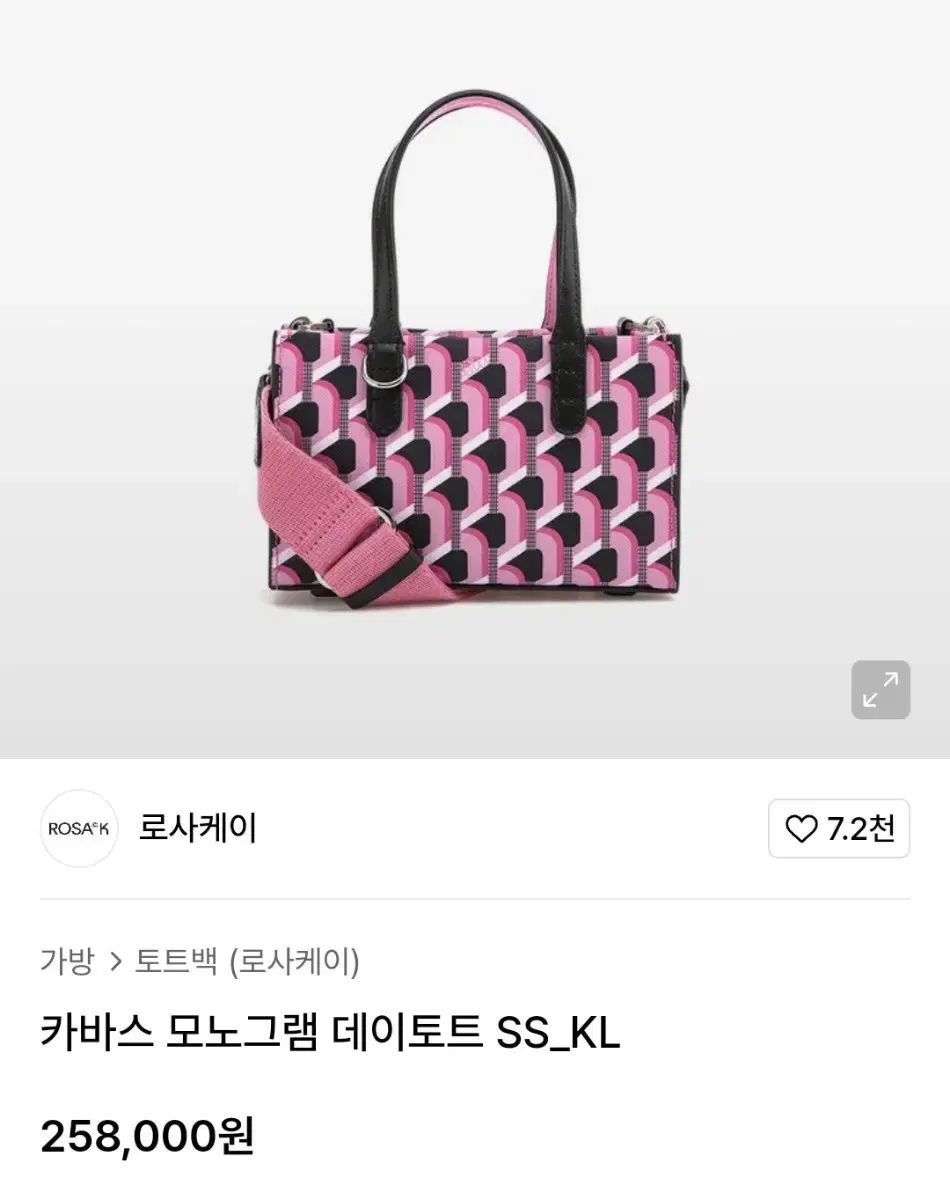Open the 토트백 (로사케이) category
Screen dimensions: 950x1200
247,962
